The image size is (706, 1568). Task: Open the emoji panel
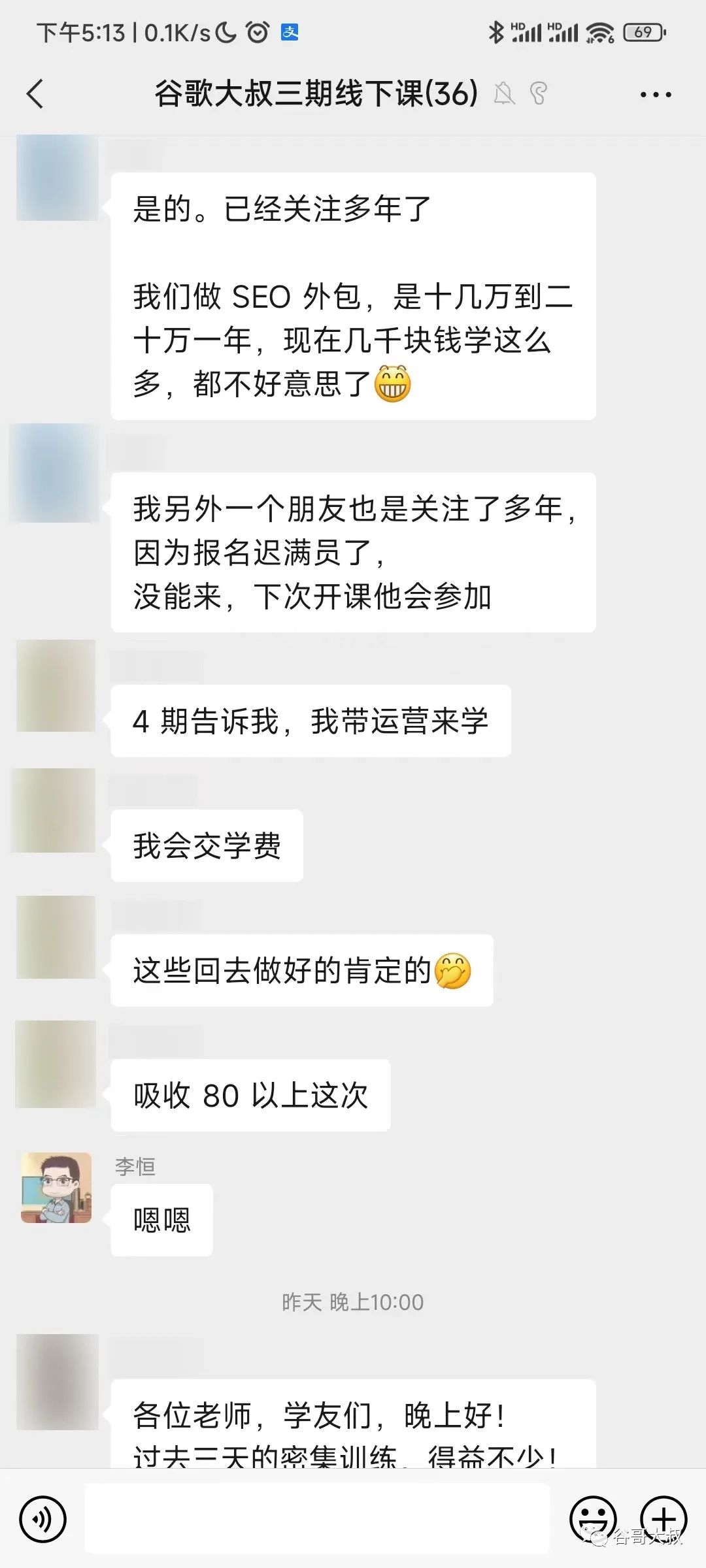(x=594, y=1519)
